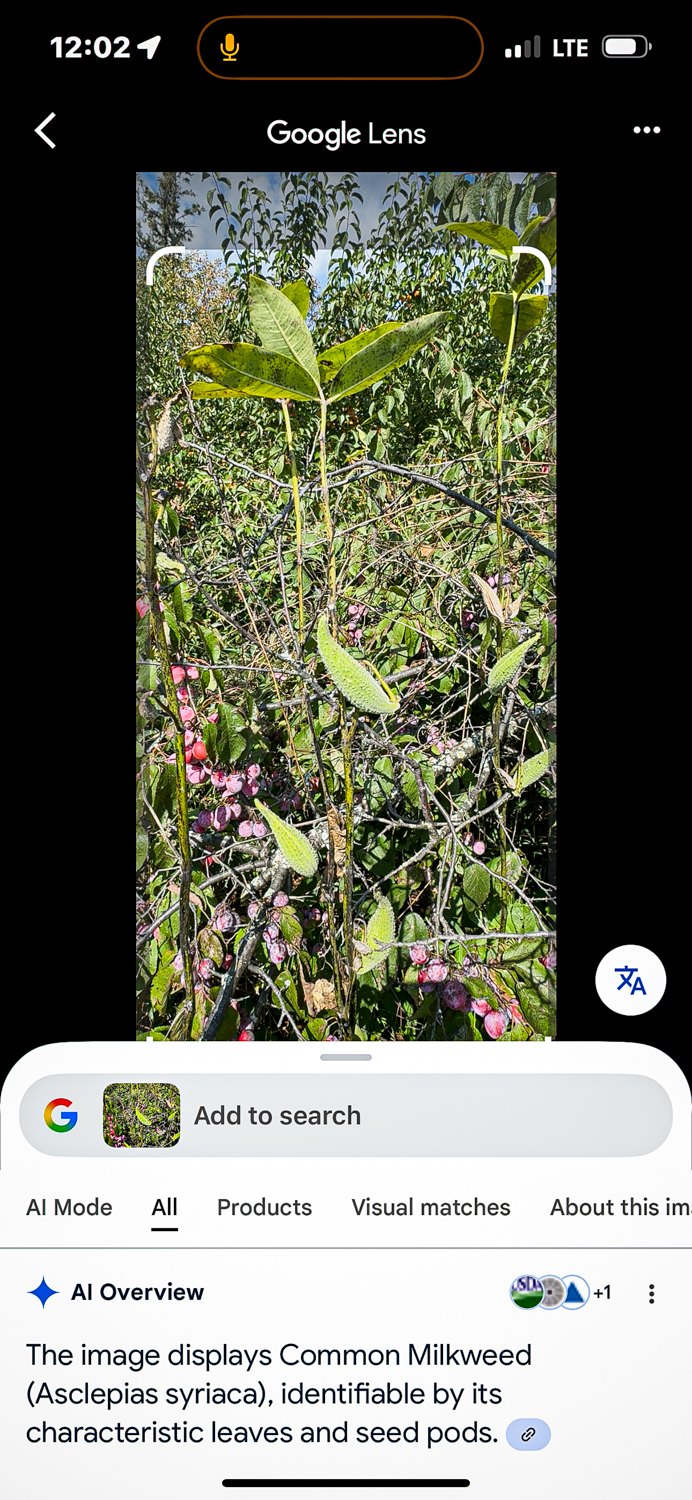
Task: Open the link chip after seed pods
Action: (x=528, y=1434)
